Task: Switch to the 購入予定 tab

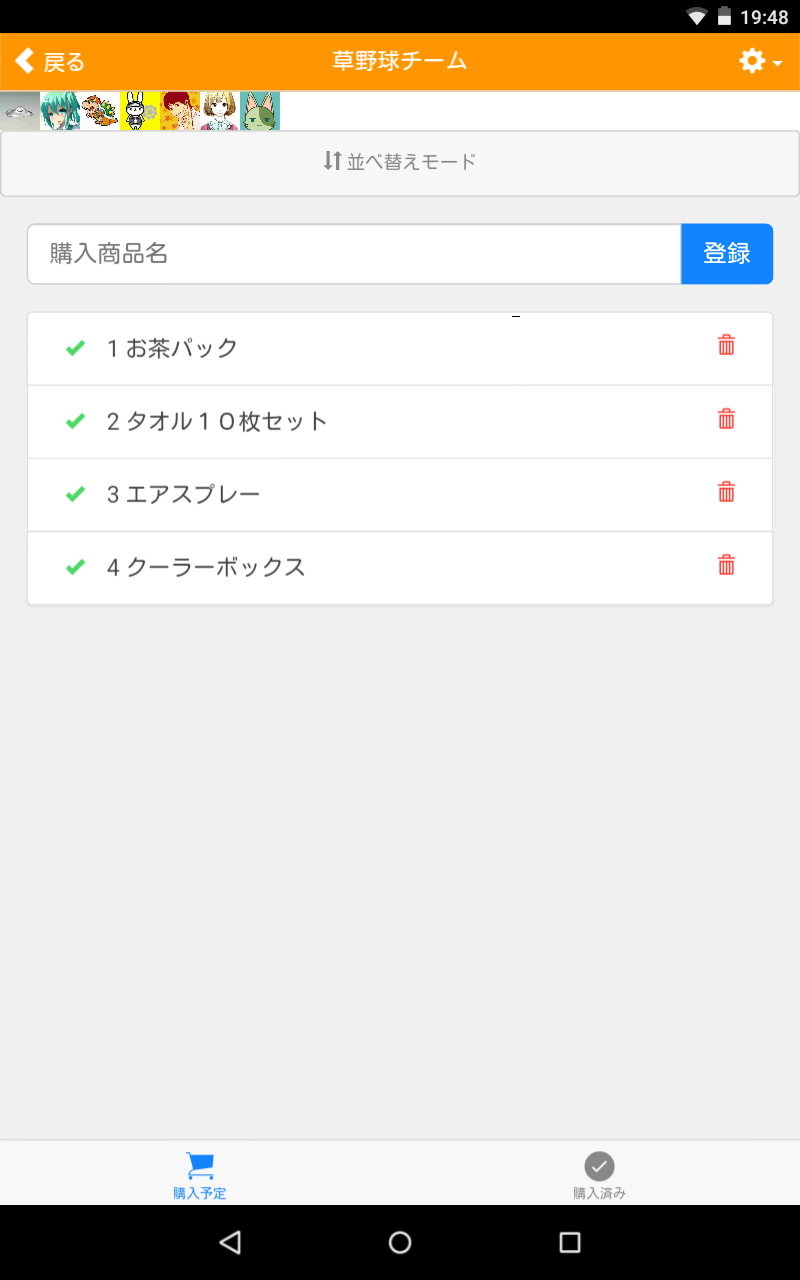Action: pos(200,1174)
